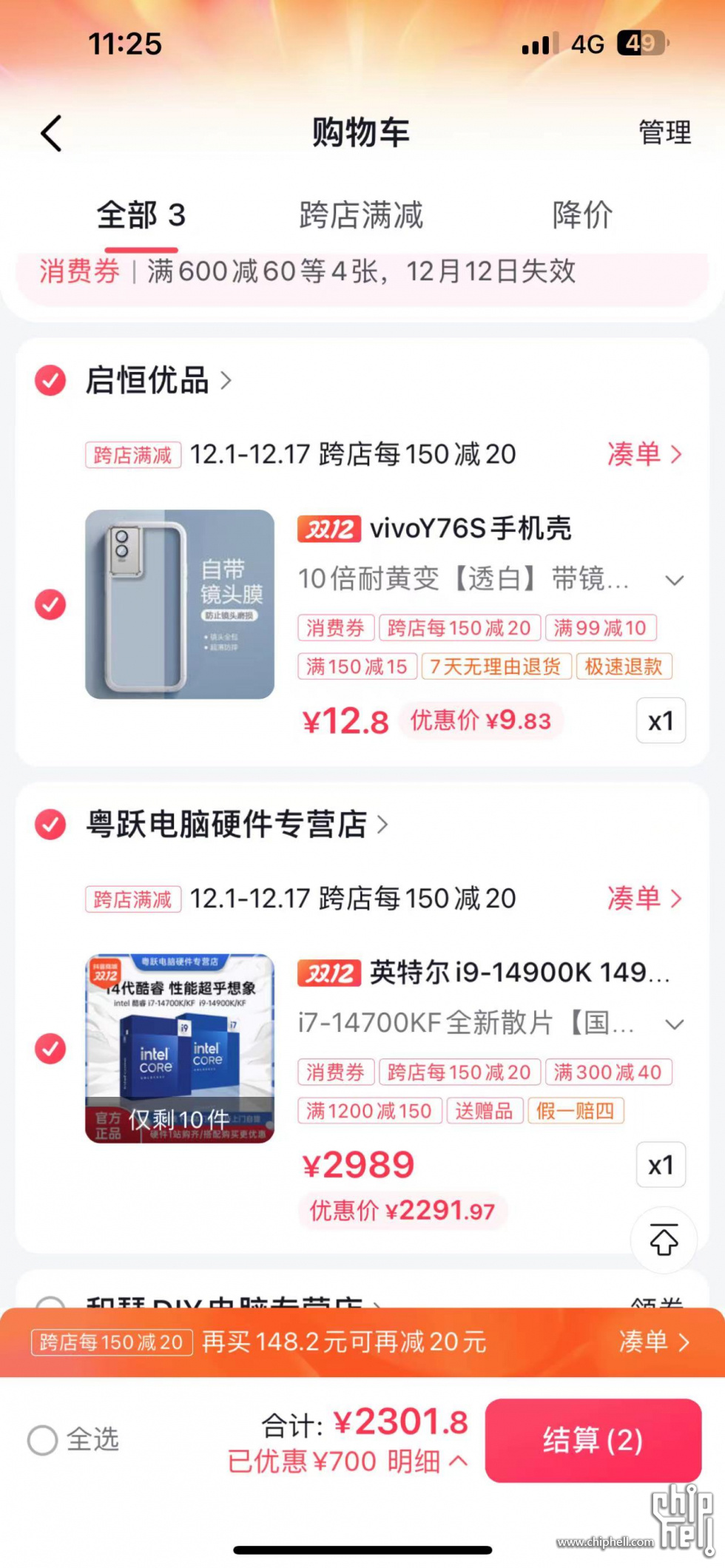Open the 消费券 coupon banner

pyautogui.click(x=361, y=271)
